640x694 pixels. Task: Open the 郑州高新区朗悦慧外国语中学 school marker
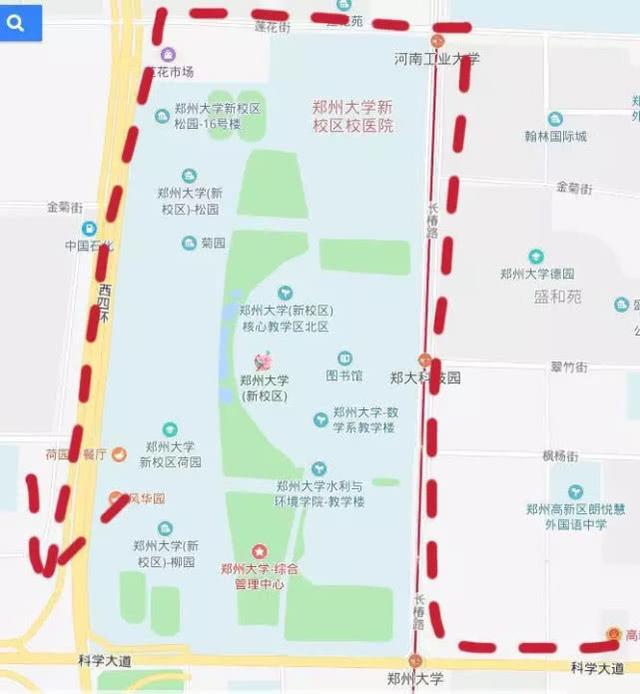[576, 492]
